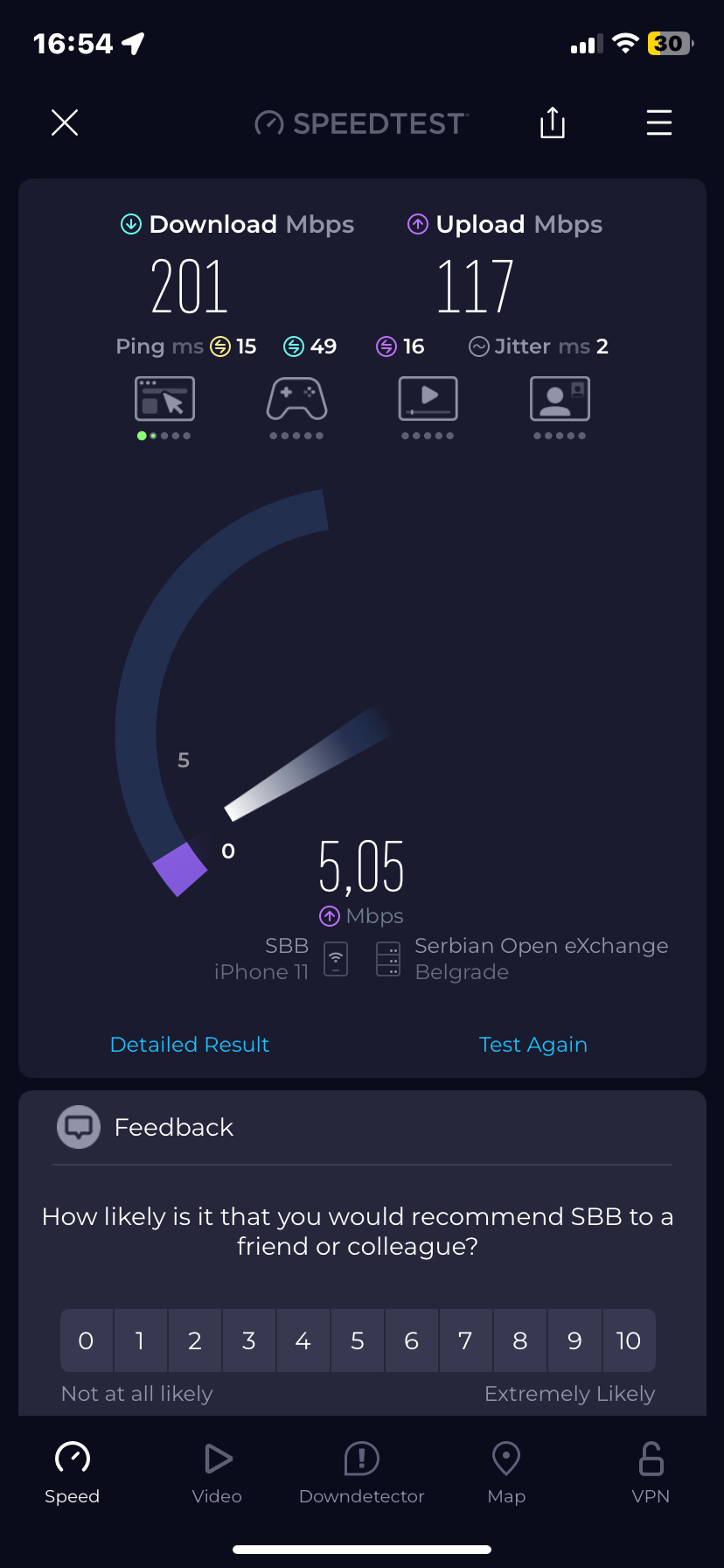The image size is (724, 1568).
Task: Open the VPN tab
Action: (651, 1473)
